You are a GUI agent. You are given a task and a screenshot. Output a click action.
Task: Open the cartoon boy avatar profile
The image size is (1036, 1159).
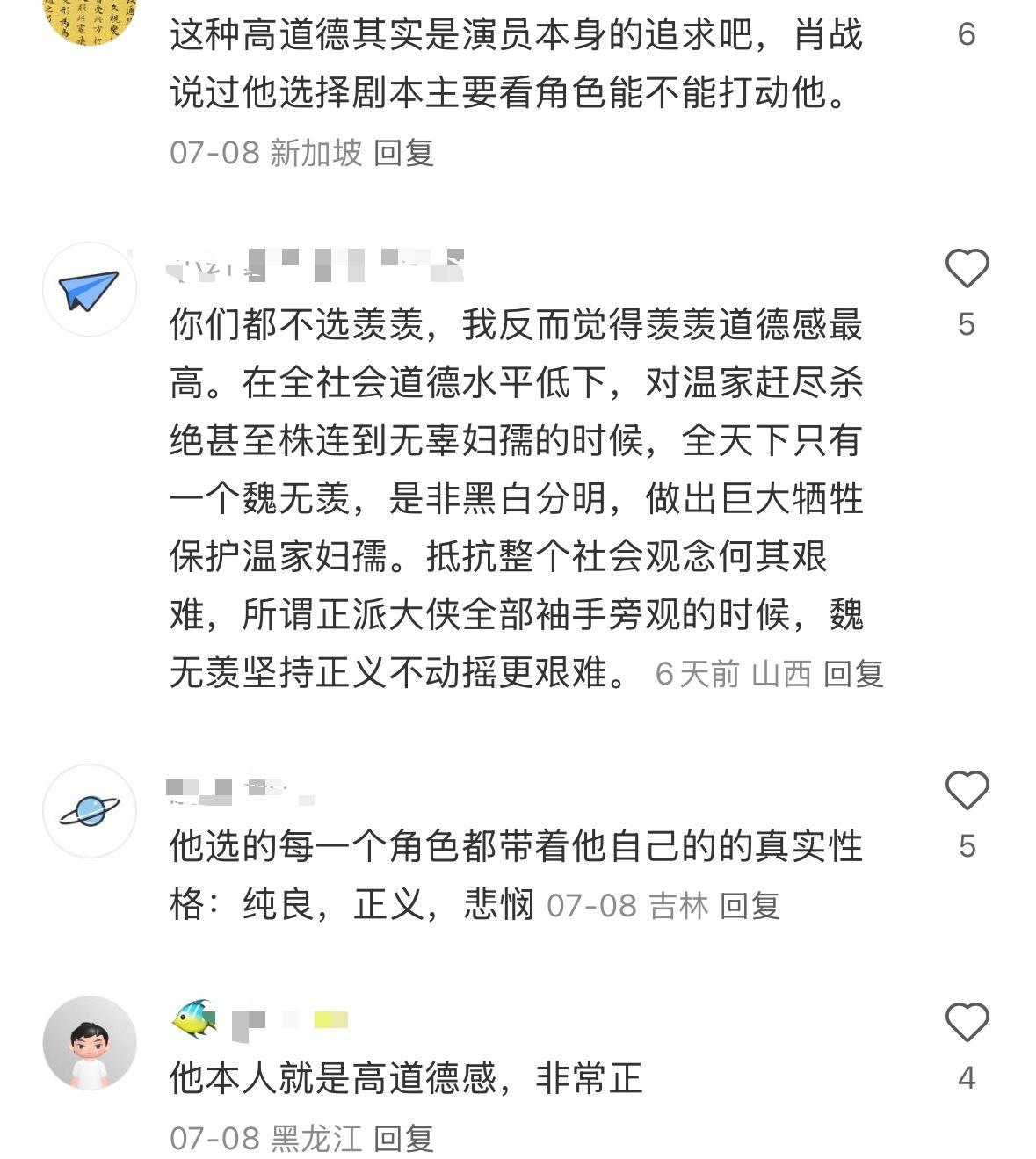(x=90, y=1042)
